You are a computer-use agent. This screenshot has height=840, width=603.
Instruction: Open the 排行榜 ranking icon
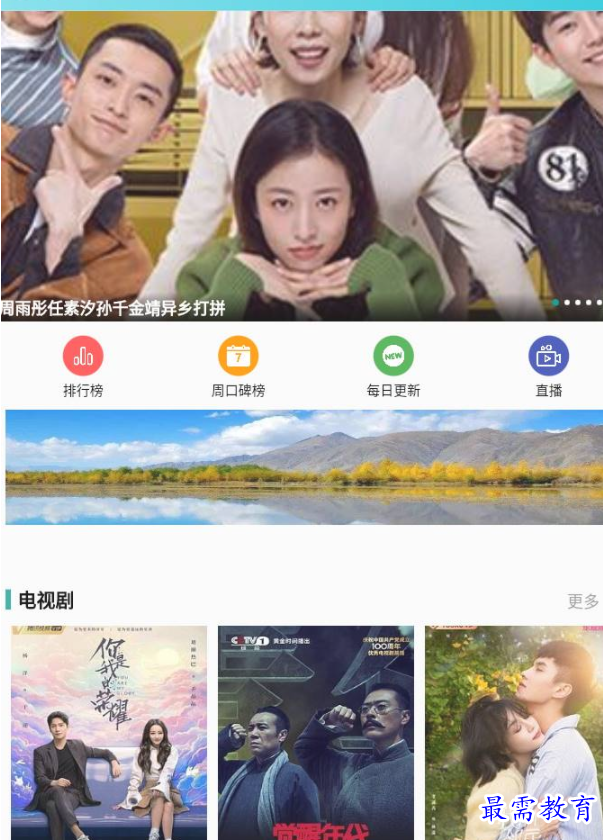pyautogui.click(x=83, y=357)
